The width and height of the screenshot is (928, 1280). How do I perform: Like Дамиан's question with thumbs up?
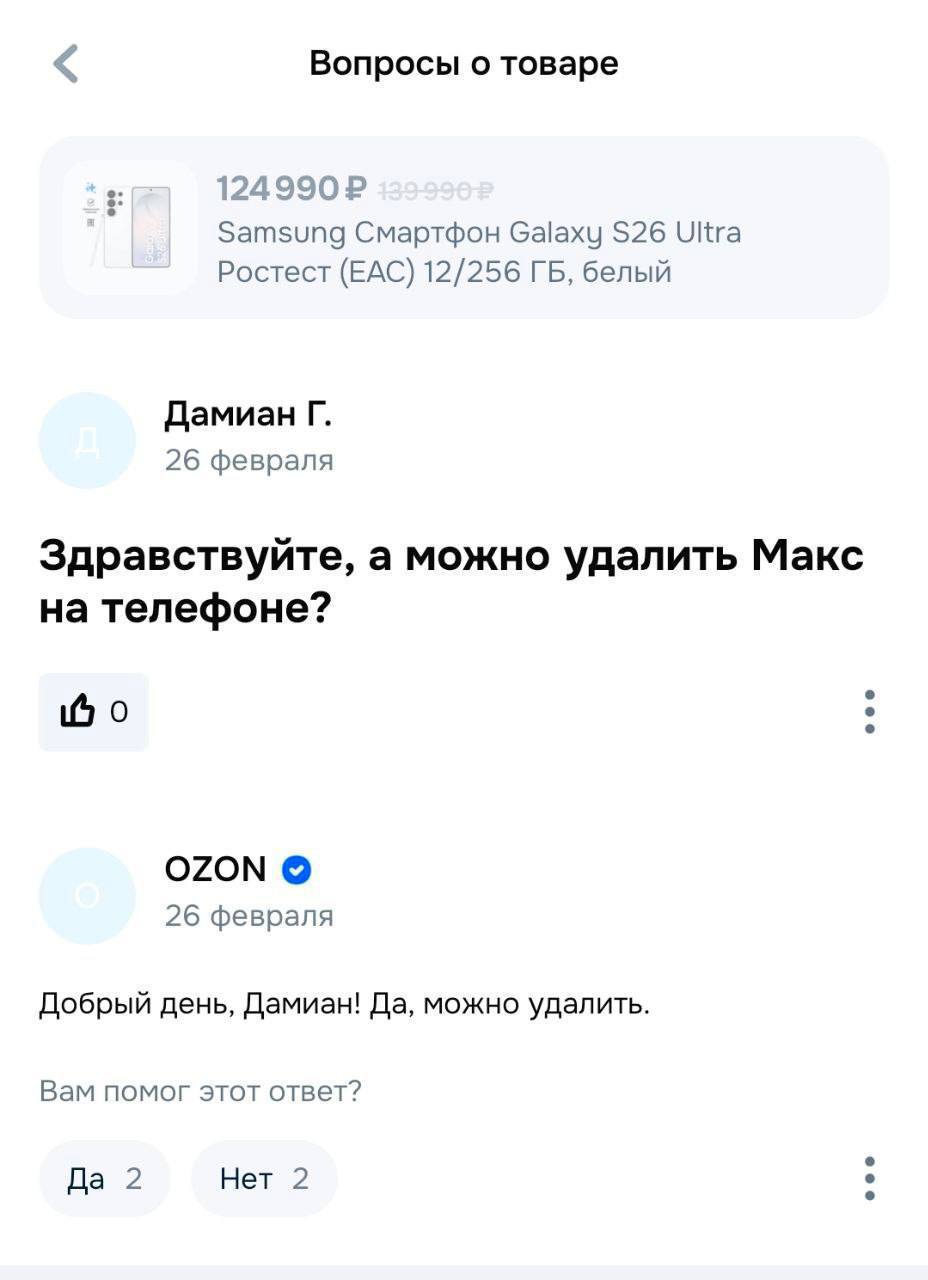94,712
